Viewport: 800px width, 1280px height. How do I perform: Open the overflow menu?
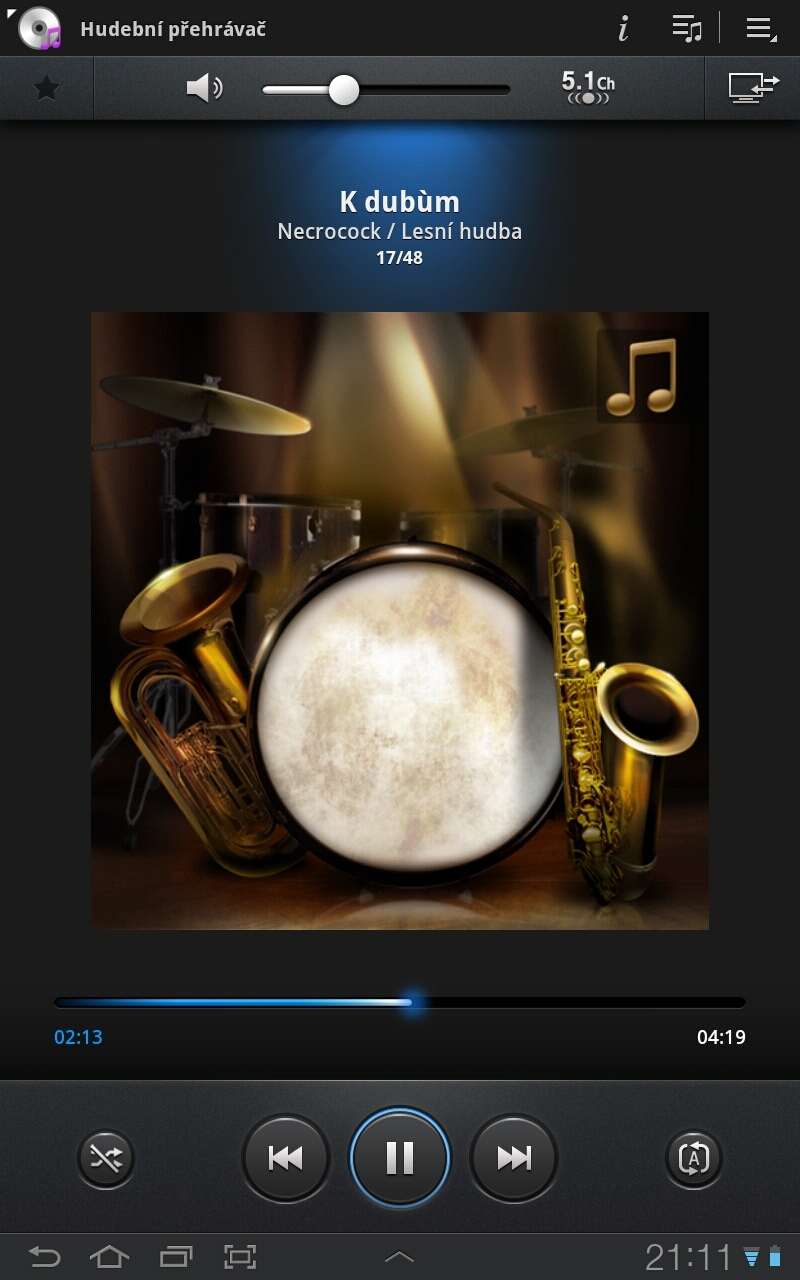tap(761, 29)
